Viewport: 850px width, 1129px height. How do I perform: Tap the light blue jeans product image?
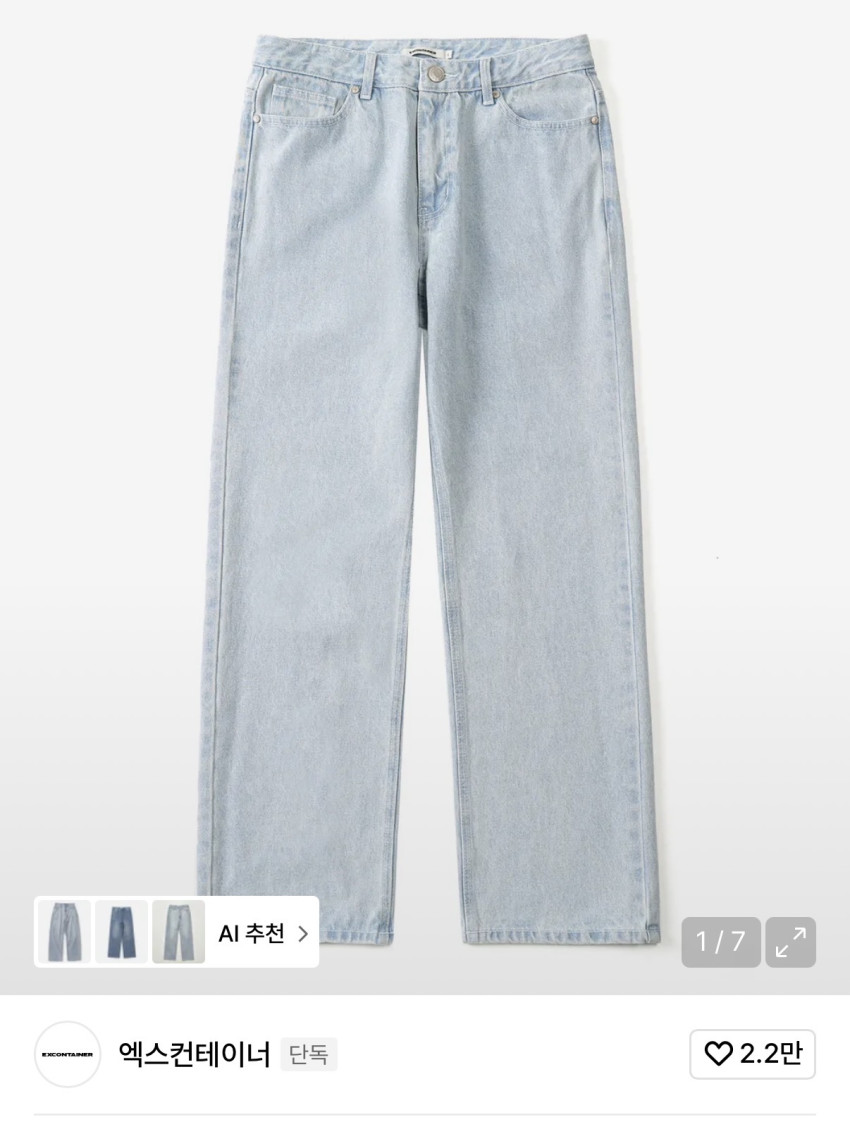[430, 480]
